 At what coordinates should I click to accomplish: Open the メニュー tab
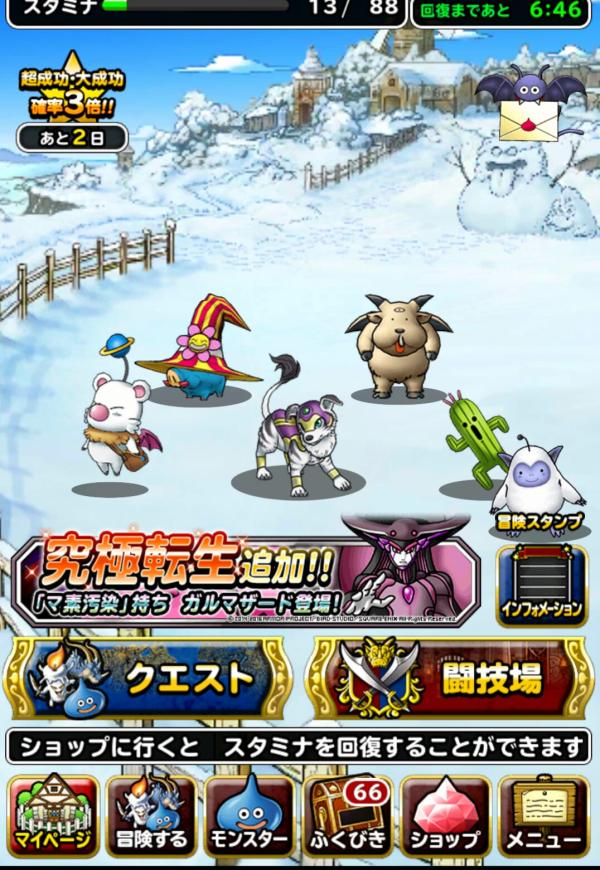[x=544, y=818]
